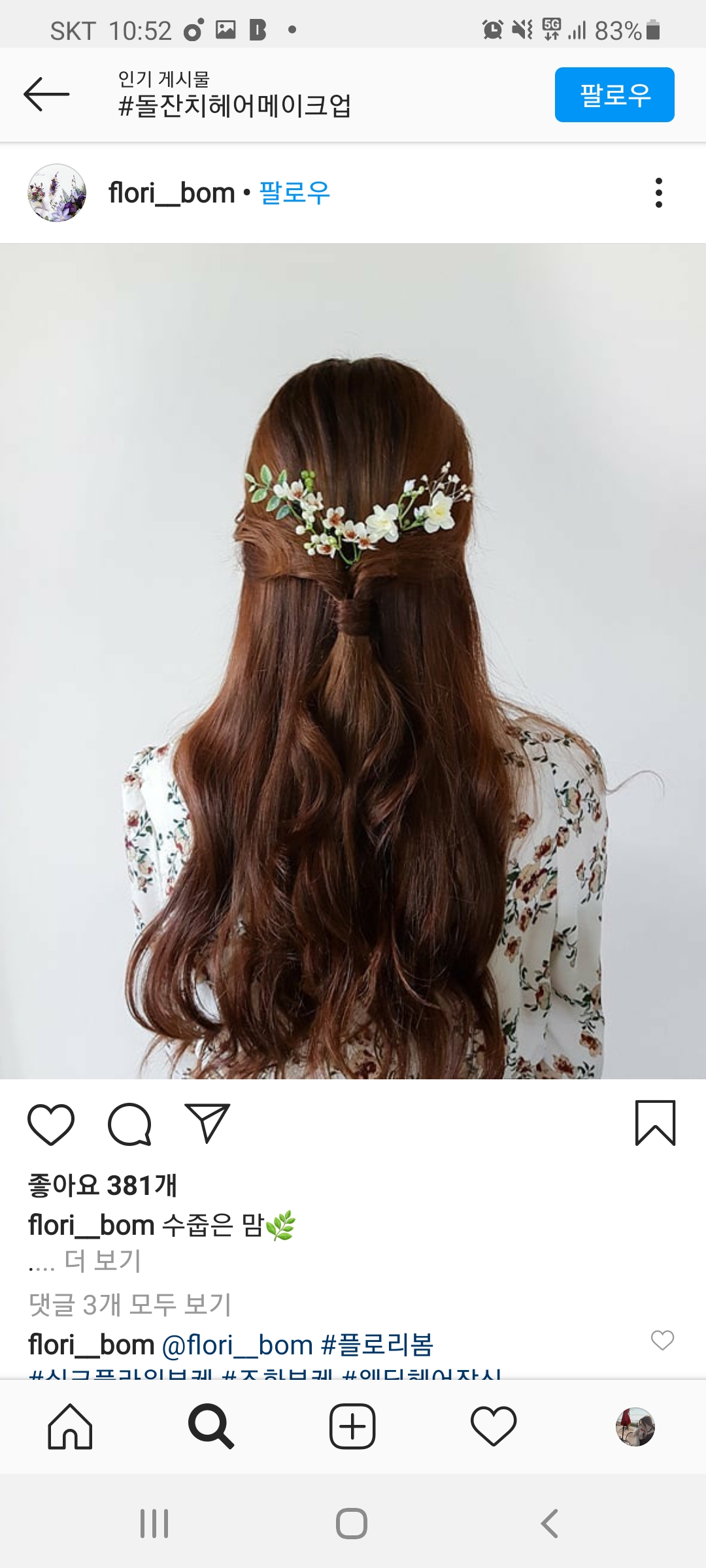Share the post via paper plane icon
Image resolution: width=706 pixels, height=1568 pixels.
pos(207,1124)
